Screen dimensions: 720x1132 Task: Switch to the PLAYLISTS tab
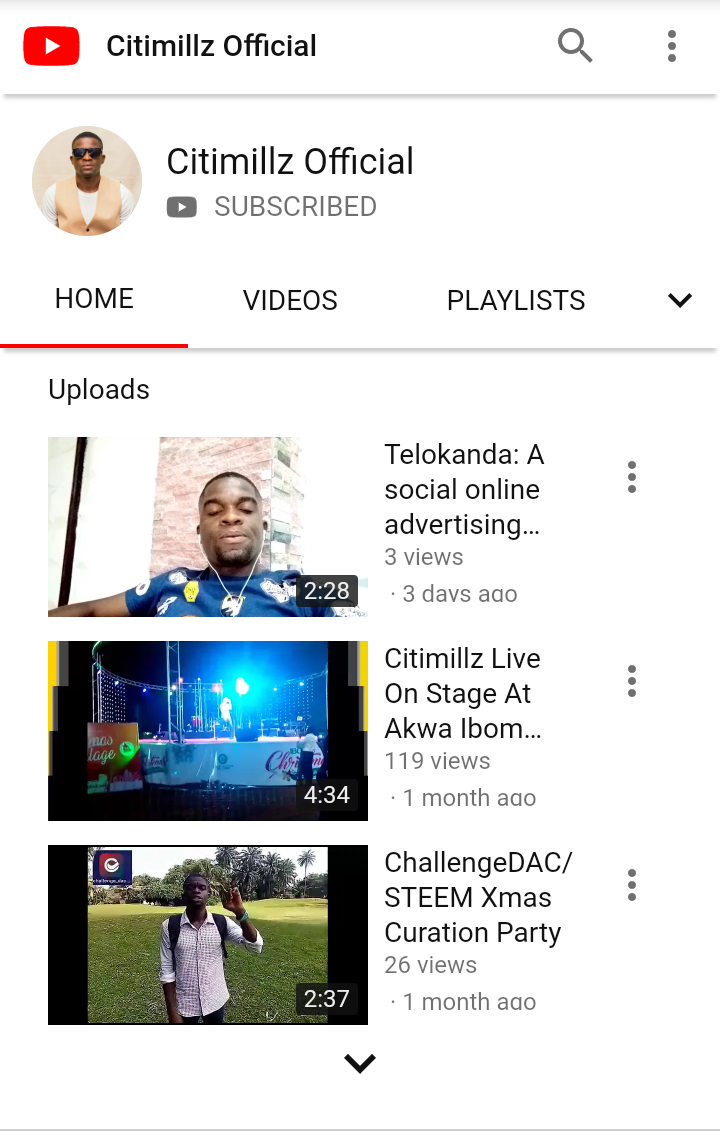[516, 299]
